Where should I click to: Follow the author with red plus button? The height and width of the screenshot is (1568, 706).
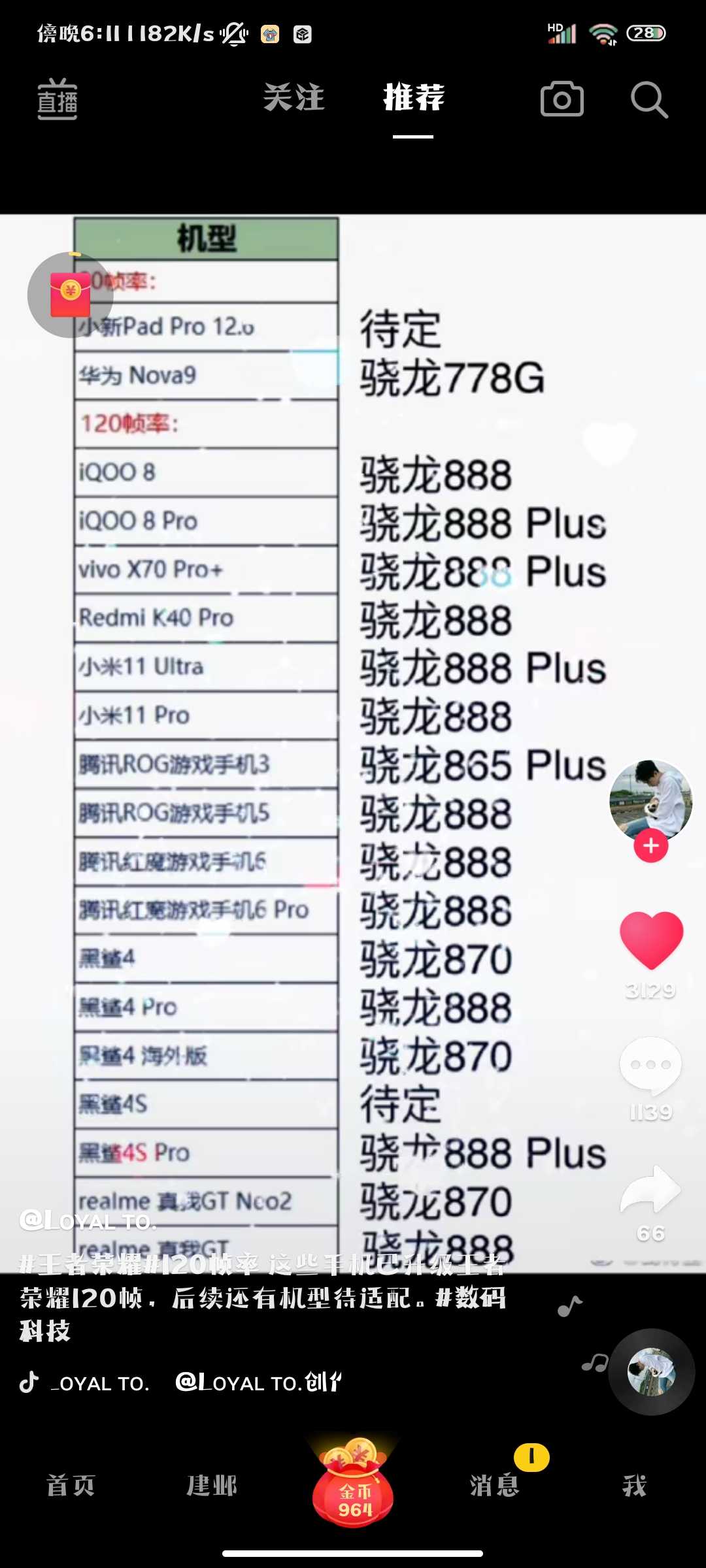tap(651, 845)
